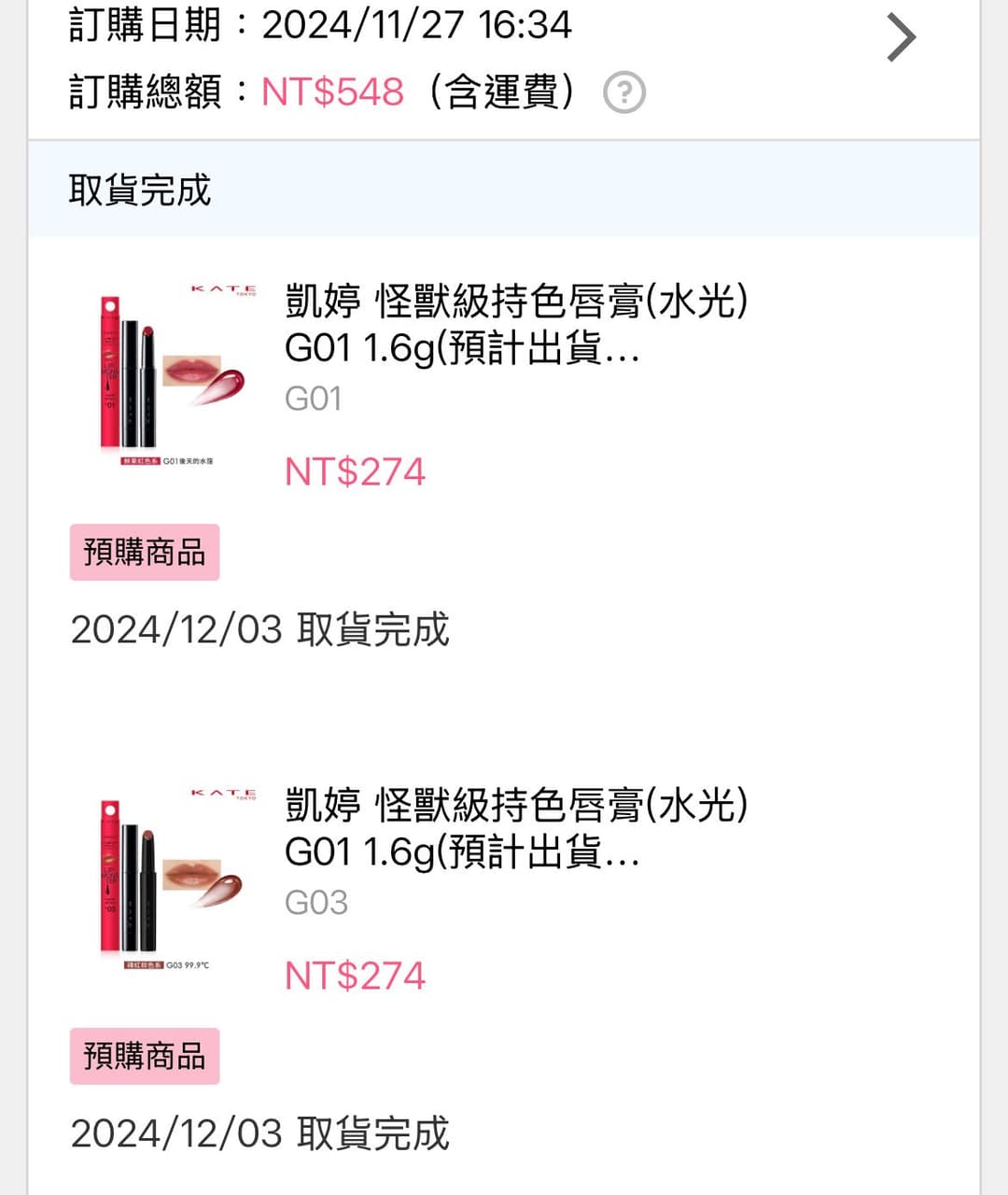
Task: Open order details via the chevron arrow
Action: pyautogui.click(x=901, y=39)
